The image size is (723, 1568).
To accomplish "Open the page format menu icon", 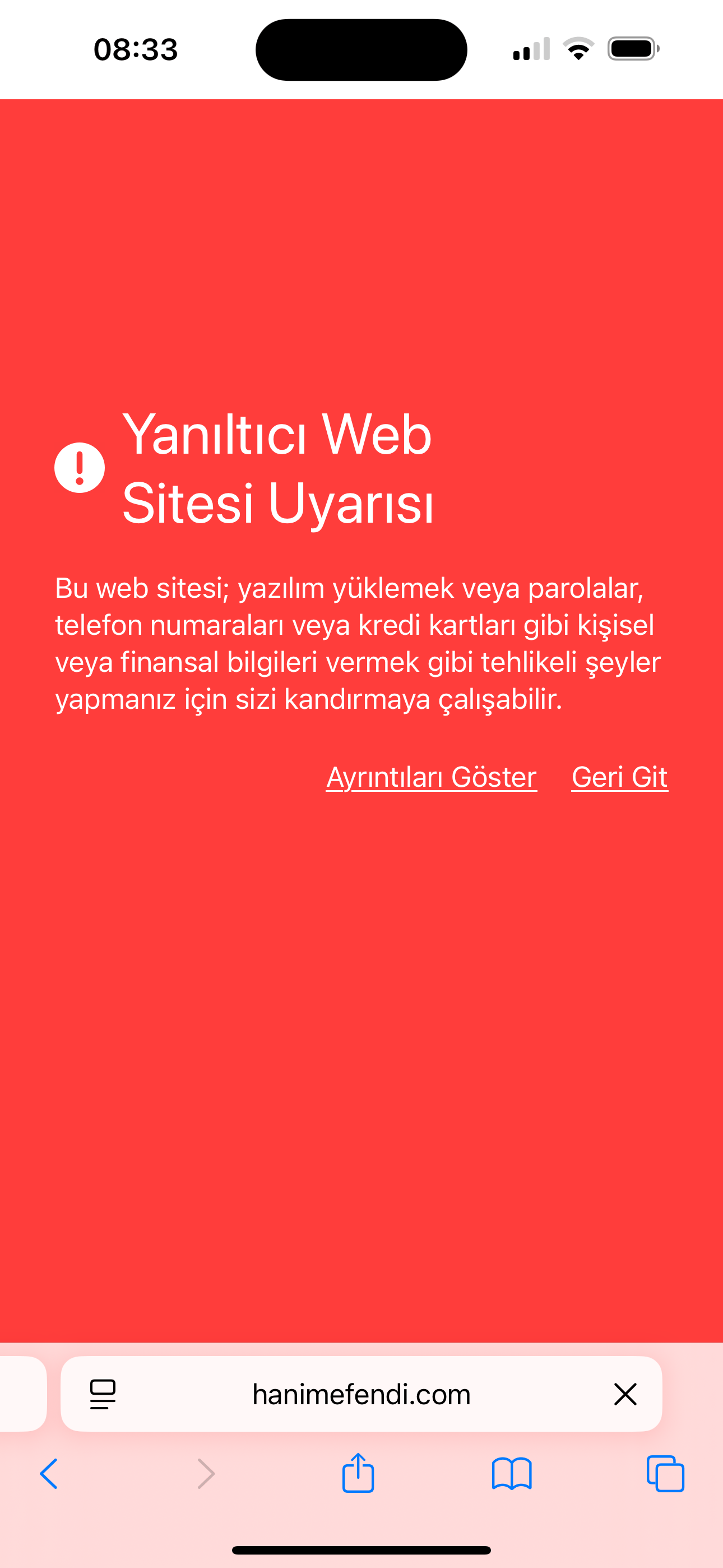I will tap(103, 1394).
